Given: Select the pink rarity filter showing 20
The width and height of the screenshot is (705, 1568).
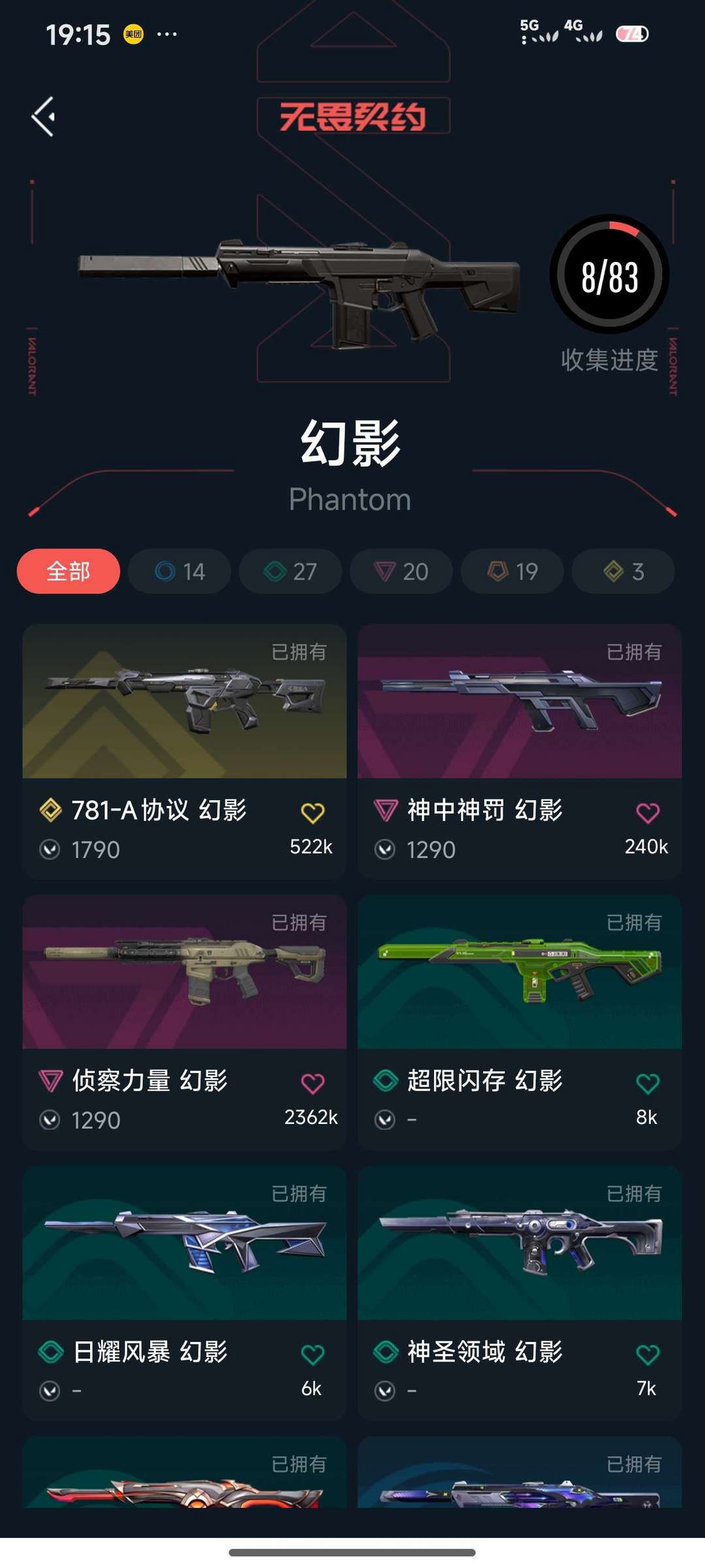Looking at the screenshot, I should pyautogui.click(x=401, y=571).
